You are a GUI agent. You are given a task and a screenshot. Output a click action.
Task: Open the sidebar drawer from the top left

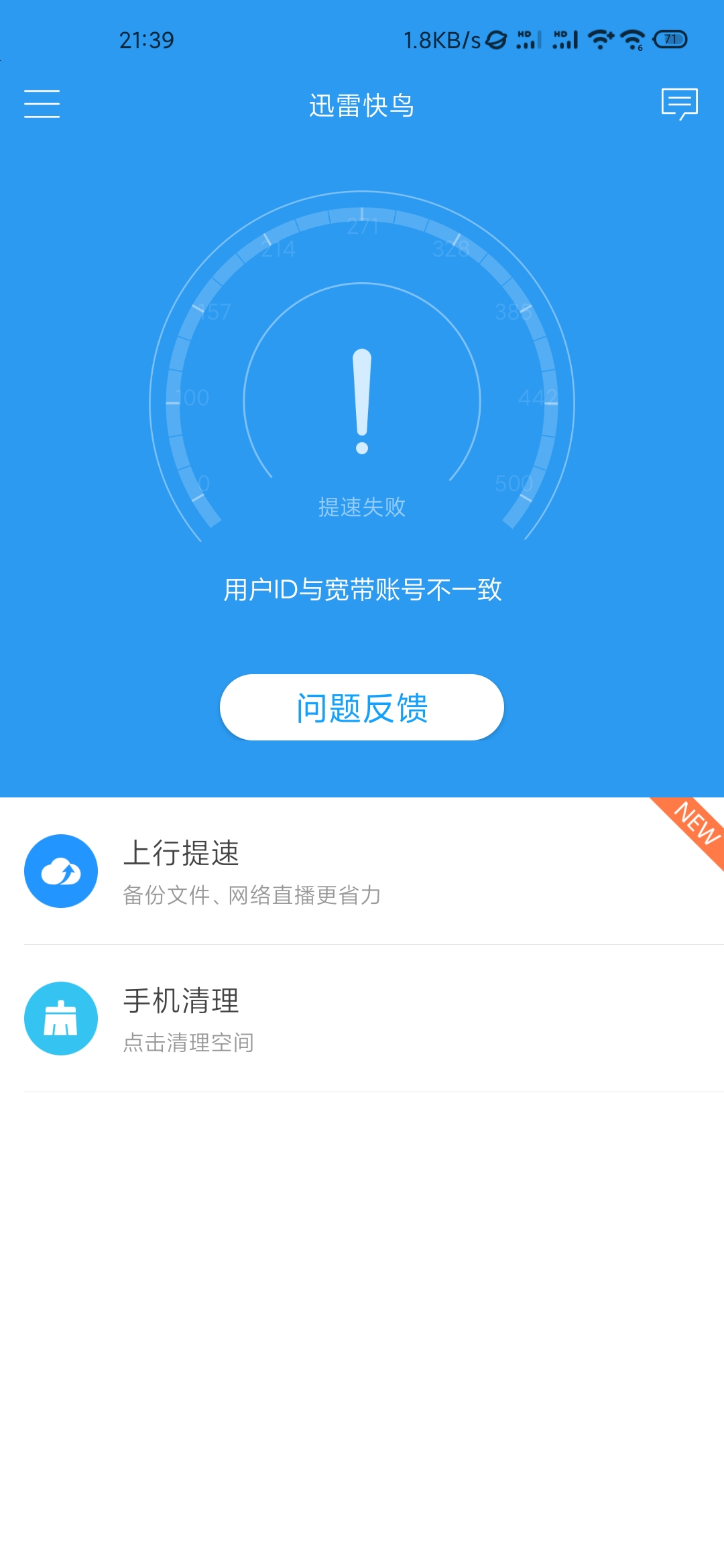43,104
